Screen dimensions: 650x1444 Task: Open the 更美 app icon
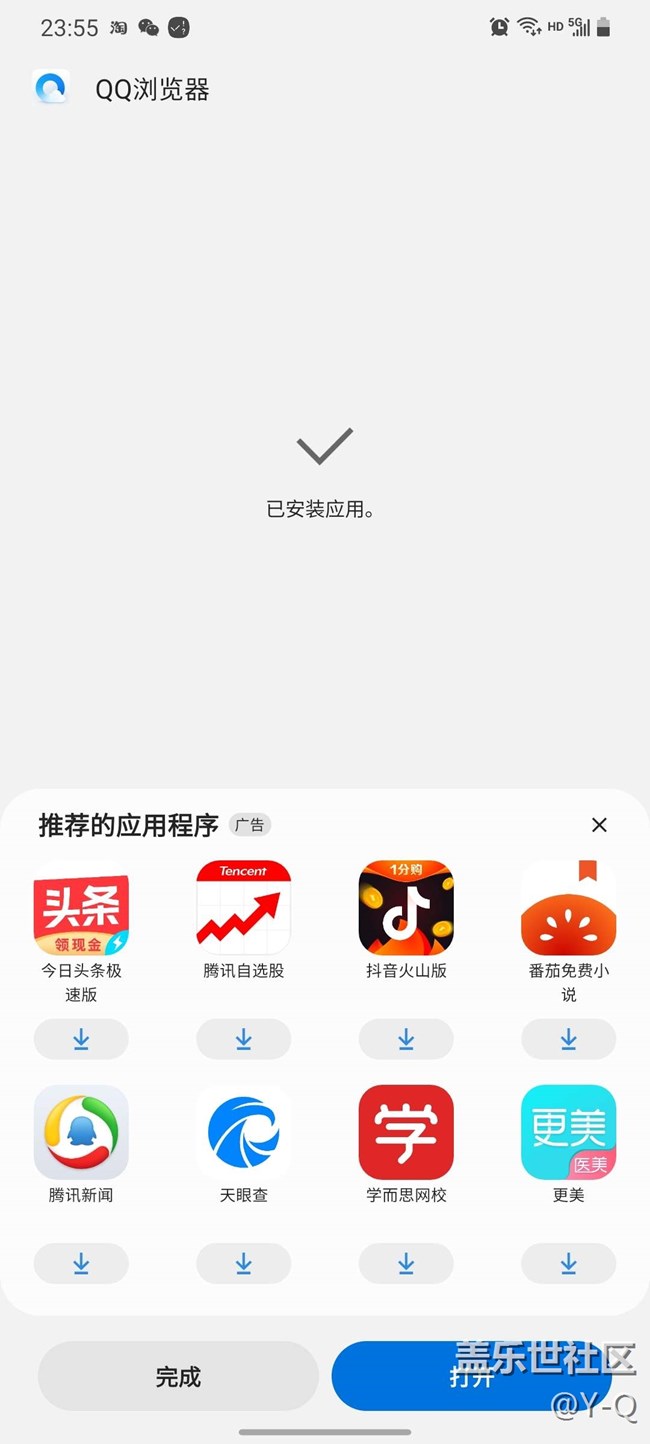tap(568, 1132)
